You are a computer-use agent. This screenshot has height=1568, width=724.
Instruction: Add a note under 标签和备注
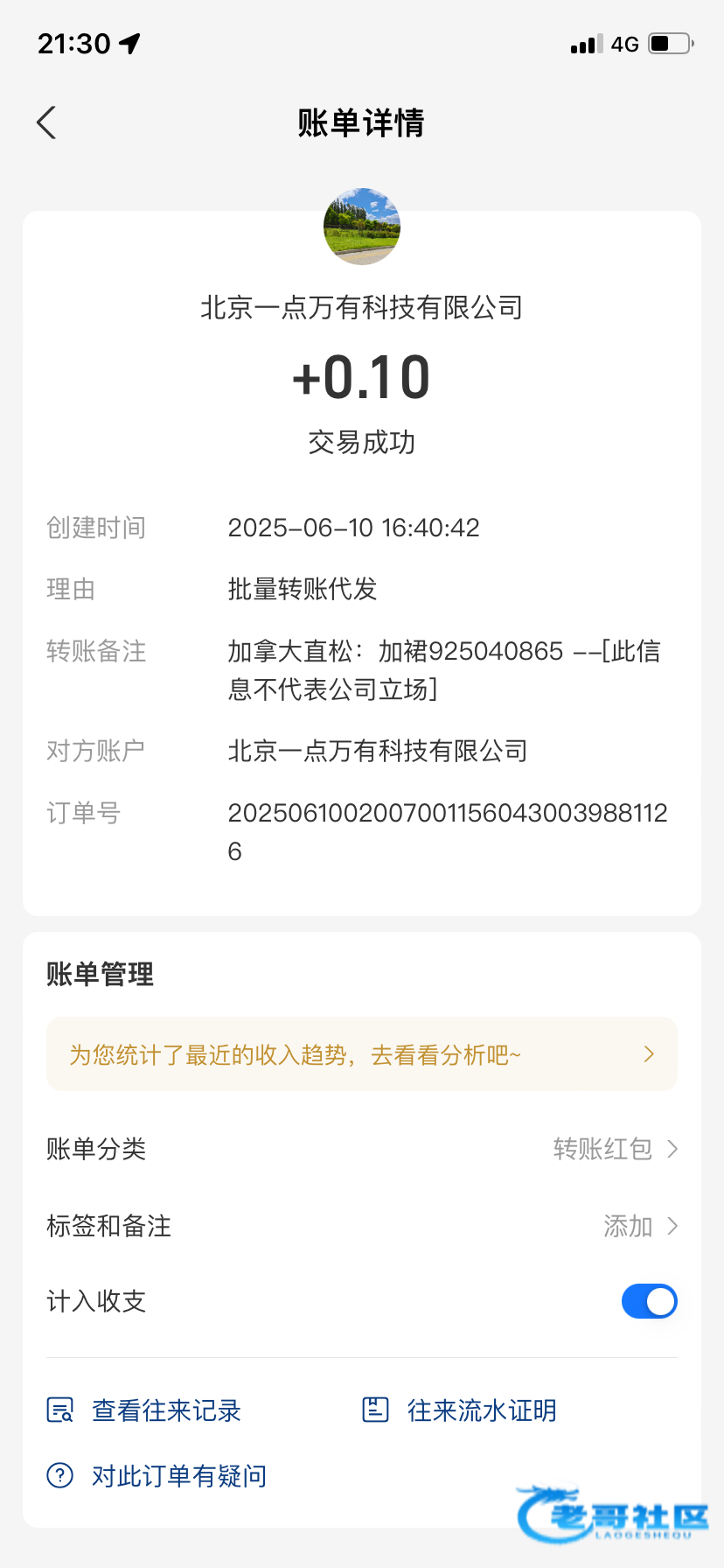click(362, 1226)
